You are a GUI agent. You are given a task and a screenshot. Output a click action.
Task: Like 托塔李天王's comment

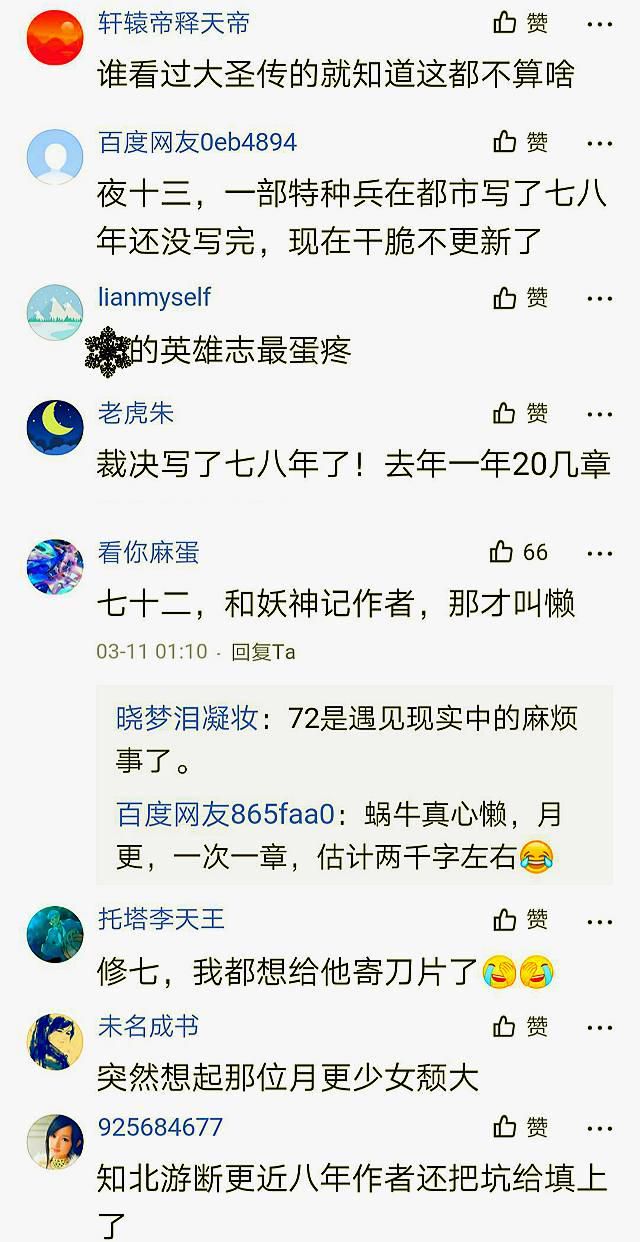pyautogui.click(x=520, y=919)
